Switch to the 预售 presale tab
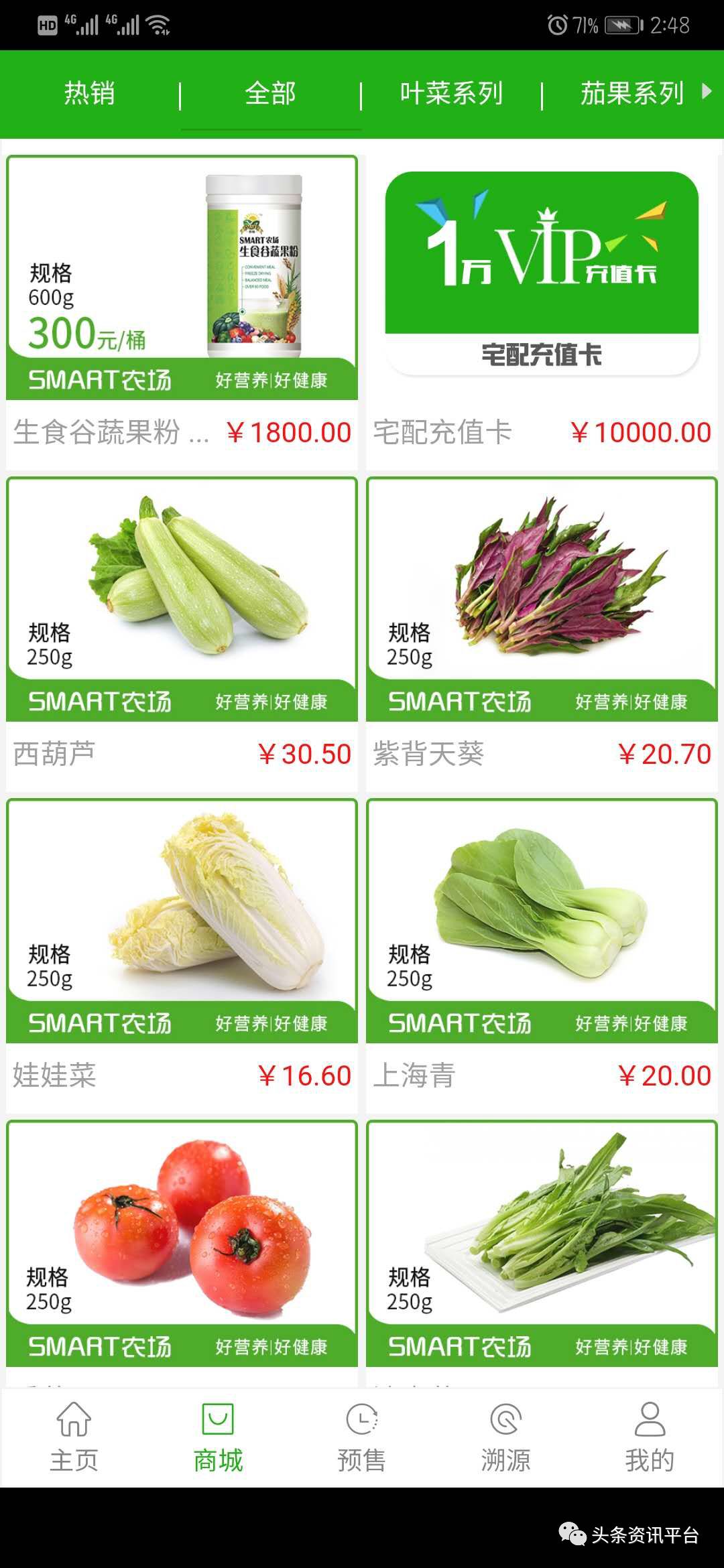 (x=362, y=1438)
